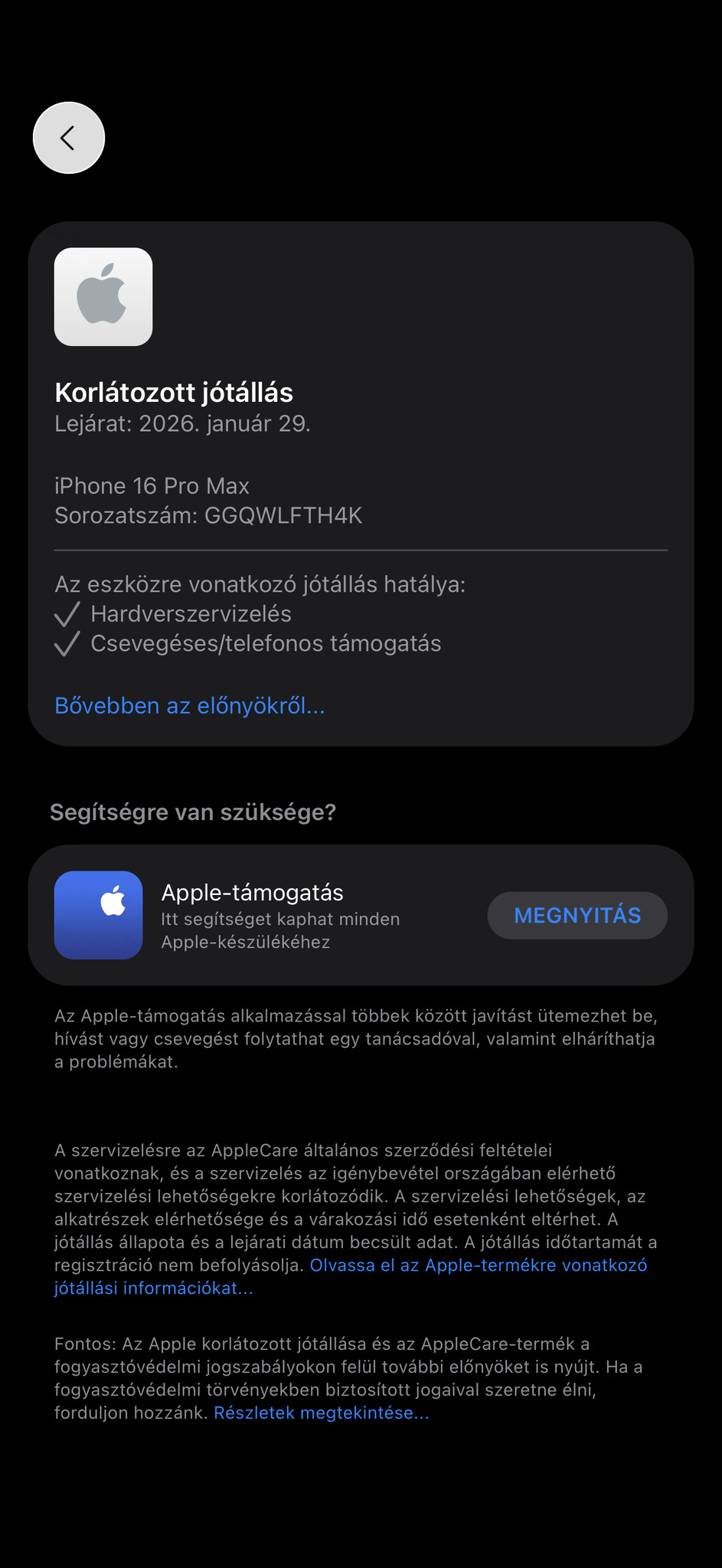Open the Részletek megtekintése link
This screenshot has height=1568, width=722.
[x=321, y=1413]
